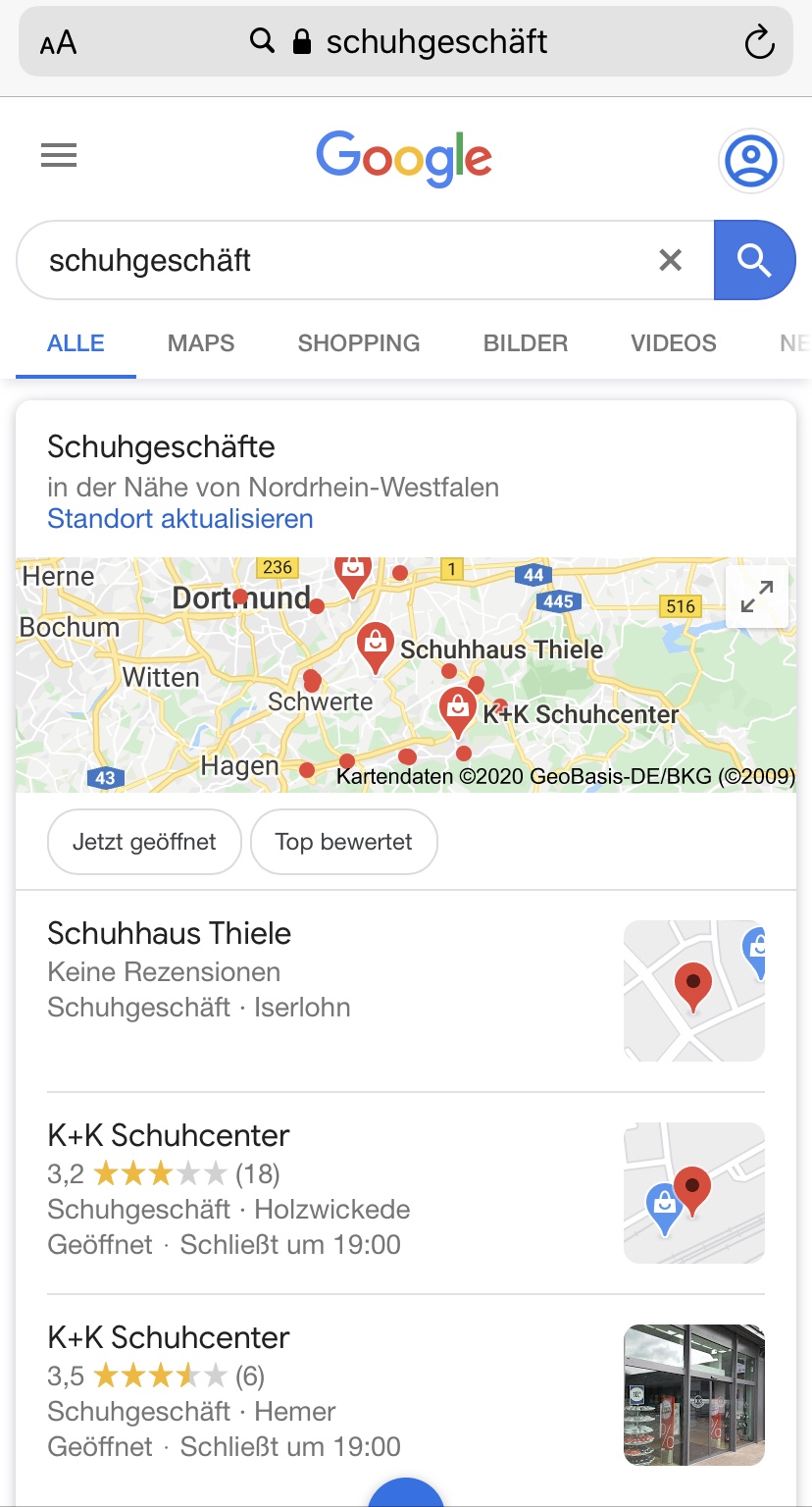
Task: Open the Google account profile icon
Action: [750, 160]
